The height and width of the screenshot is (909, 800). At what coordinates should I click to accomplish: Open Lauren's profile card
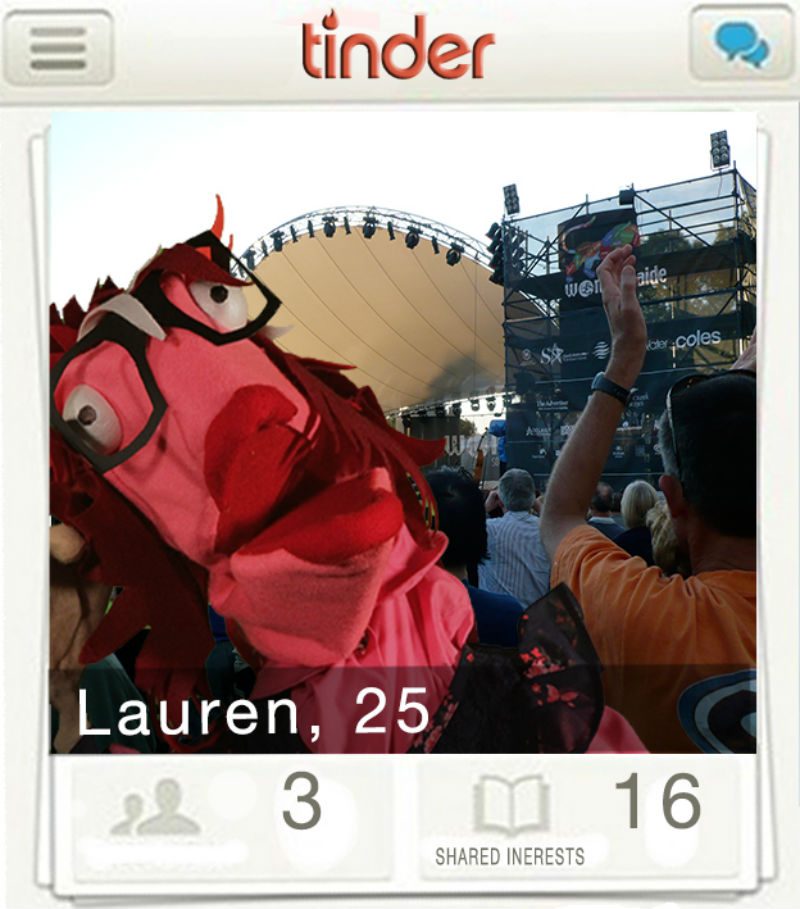(402, 430)
